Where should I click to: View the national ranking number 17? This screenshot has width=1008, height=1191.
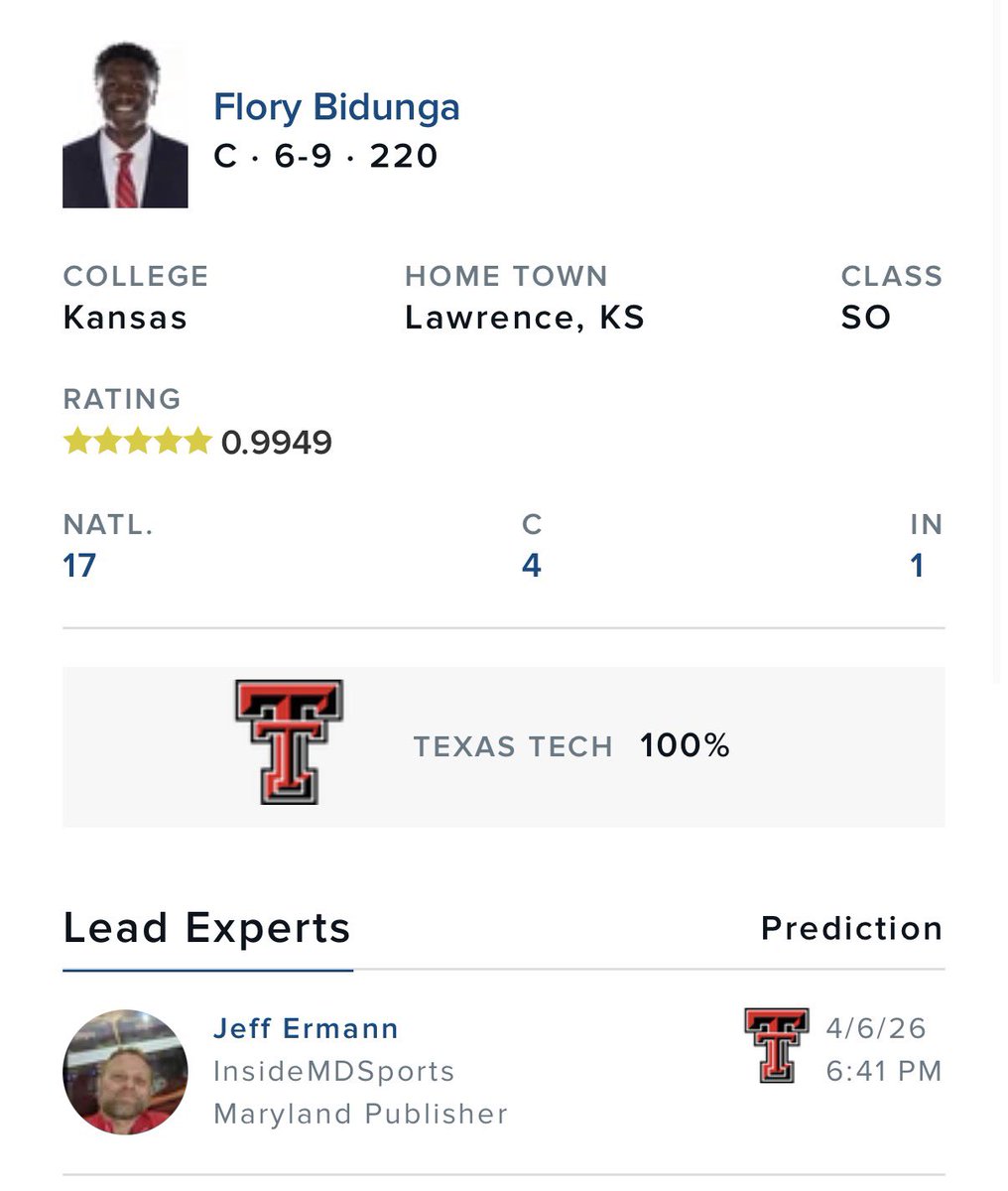point(79,566)
